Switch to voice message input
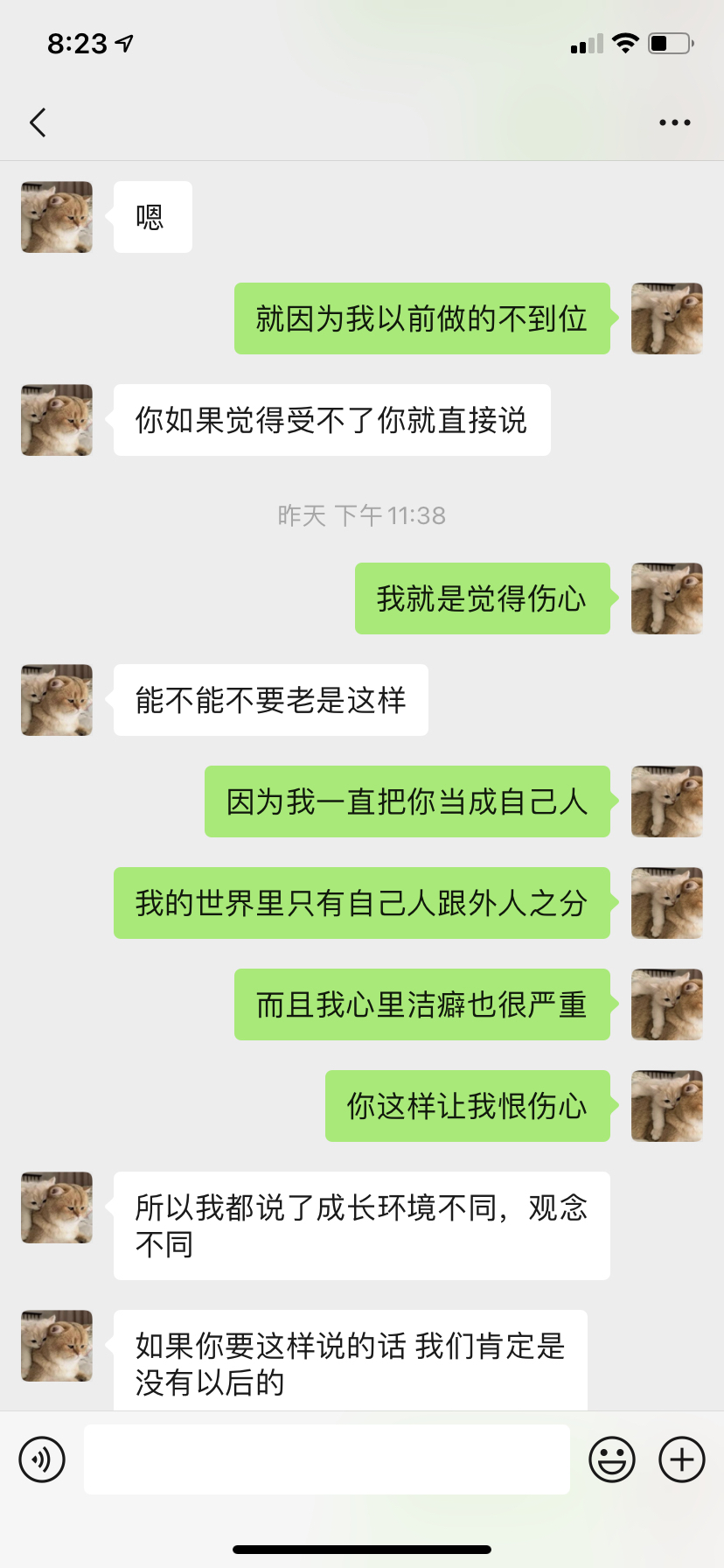724x1568 pixels. [x=42, y=1459]
